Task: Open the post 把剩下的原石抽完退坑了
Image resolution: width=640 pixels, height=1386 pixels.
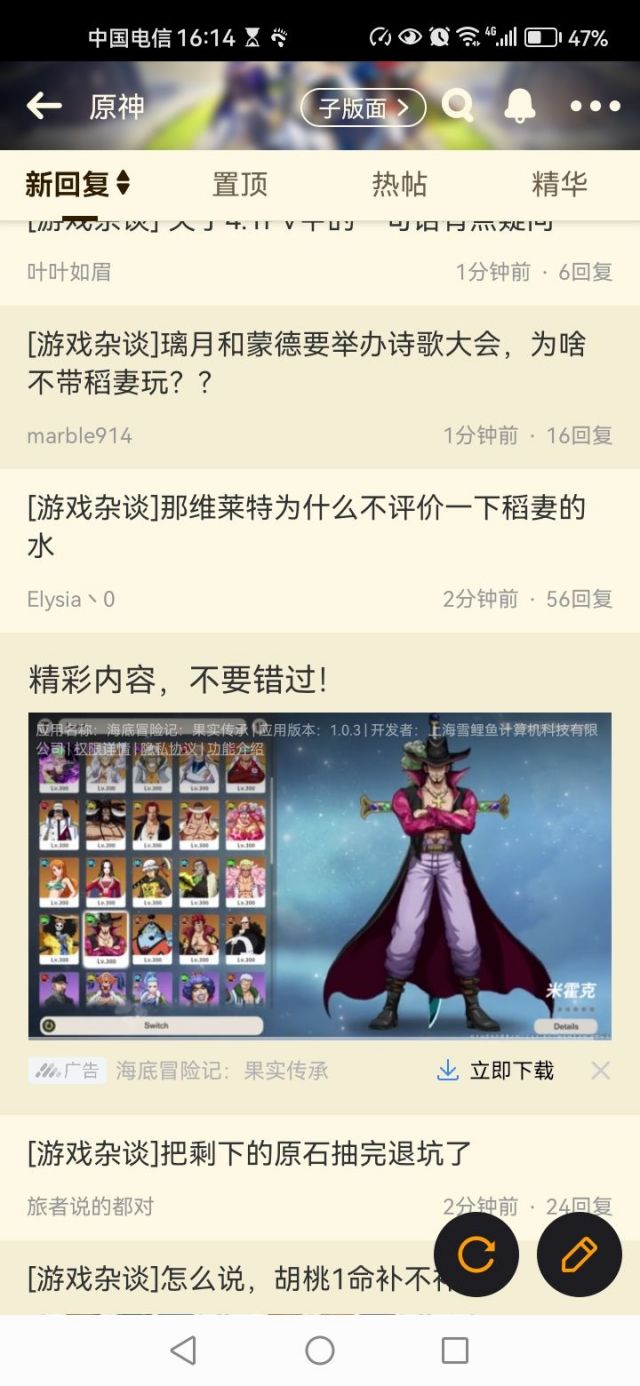Action: (x=320, y=1178)
